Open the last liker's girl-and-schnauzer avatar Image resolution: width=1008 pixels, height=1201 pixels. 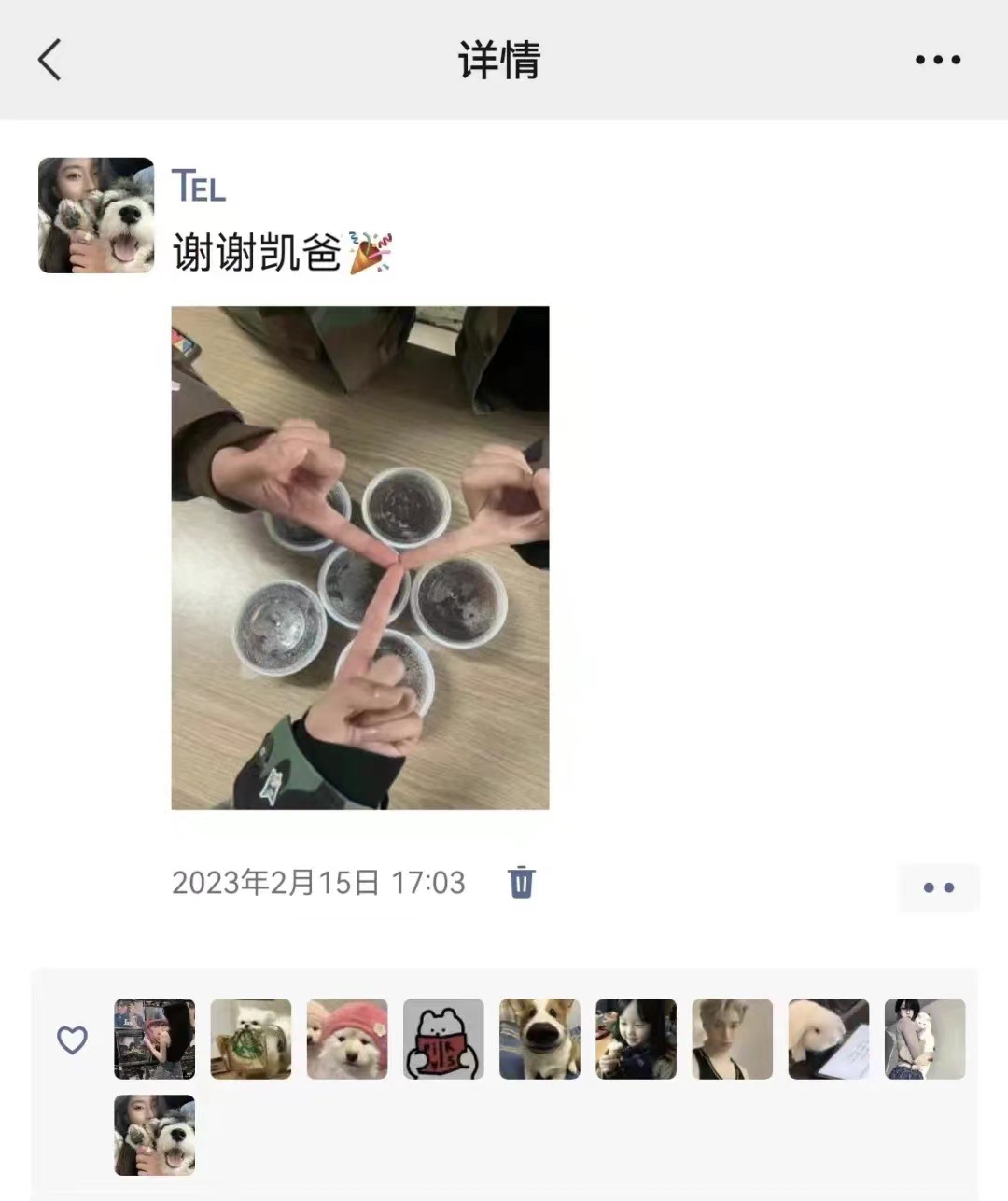[x=155, y=1135]
